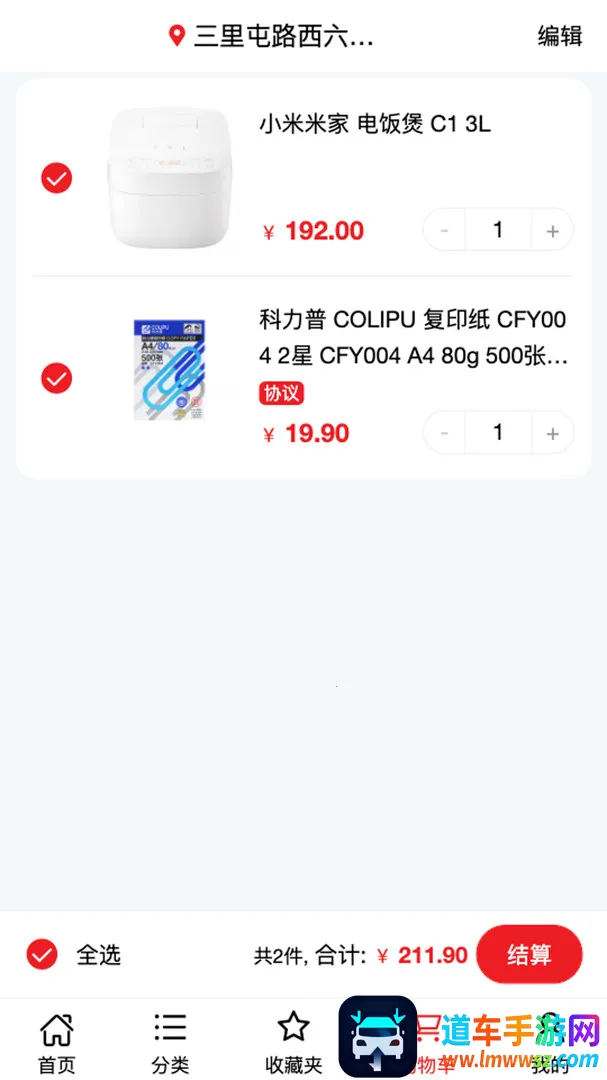Tap 结算 to check out
This screenshot has height=1080, width=607.
[x=529, y=955]
